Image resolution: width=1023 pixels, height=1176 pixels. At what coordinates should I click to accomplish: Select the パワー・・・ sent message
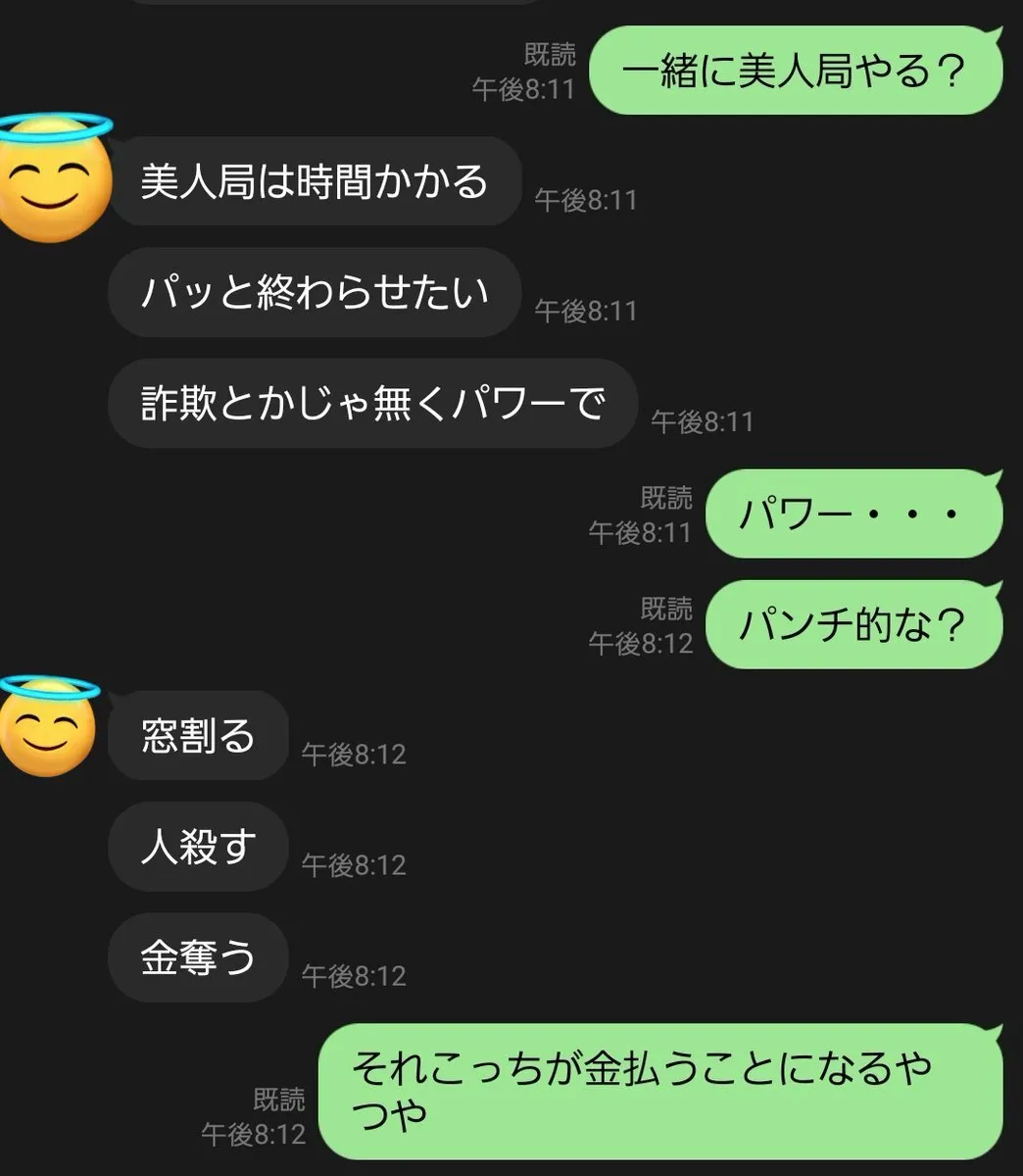point(852,514)
